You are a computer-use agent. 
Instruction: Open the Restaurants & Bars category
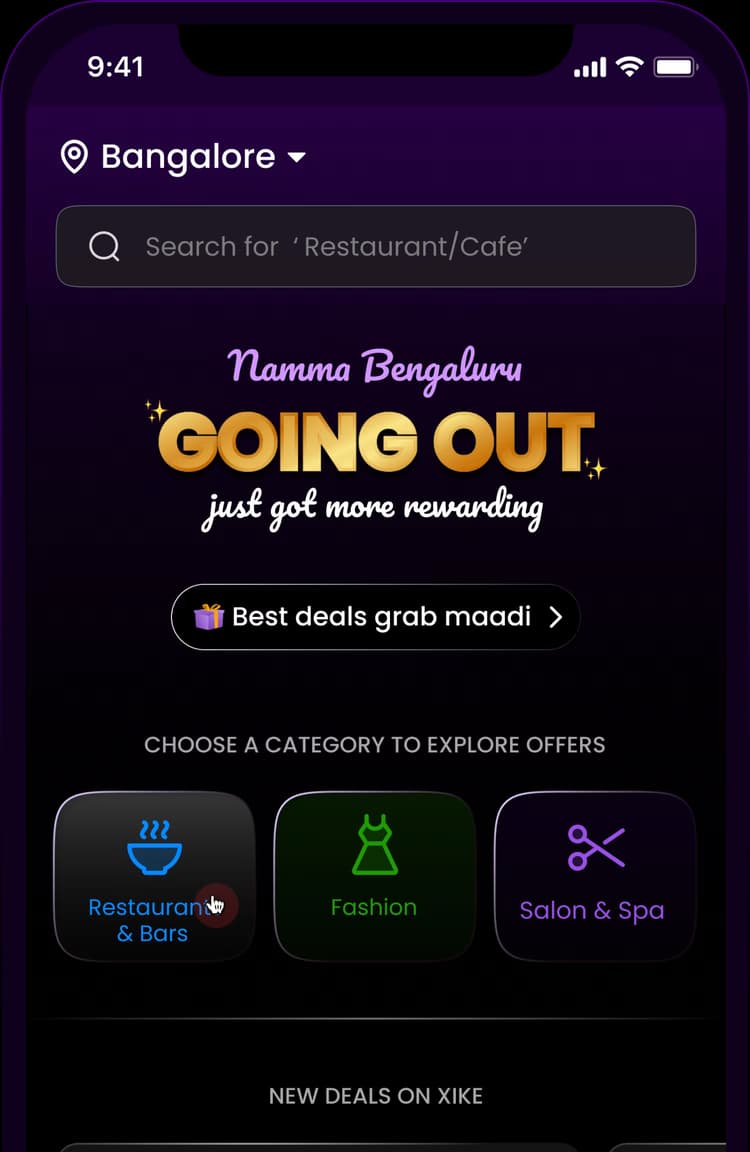154,876
